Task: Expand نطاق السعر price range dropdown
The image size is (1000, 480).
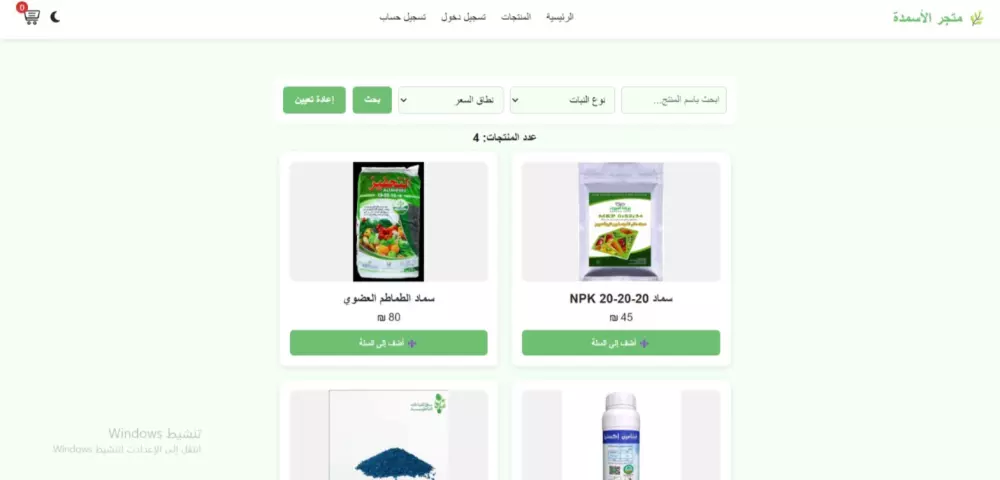Action: [450, 100]
